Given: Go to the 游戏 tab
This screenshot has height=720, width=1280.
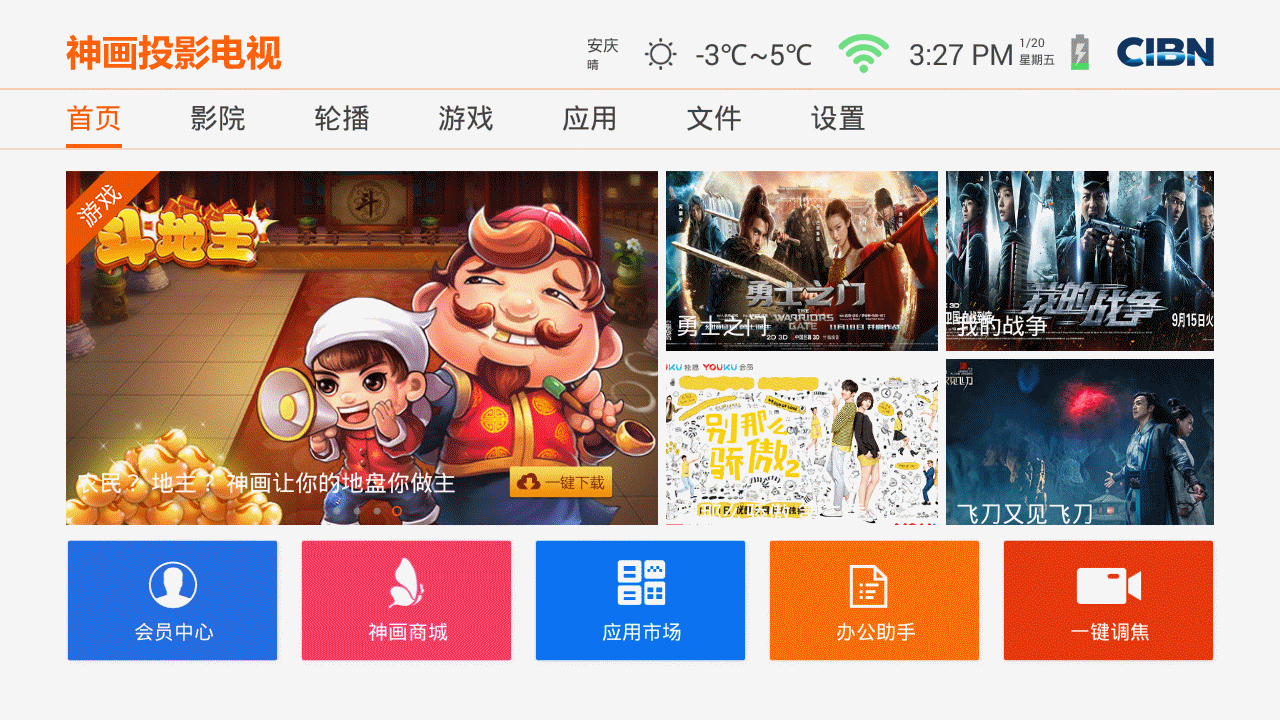Looking at the screenshot, I should coord(466,118).
